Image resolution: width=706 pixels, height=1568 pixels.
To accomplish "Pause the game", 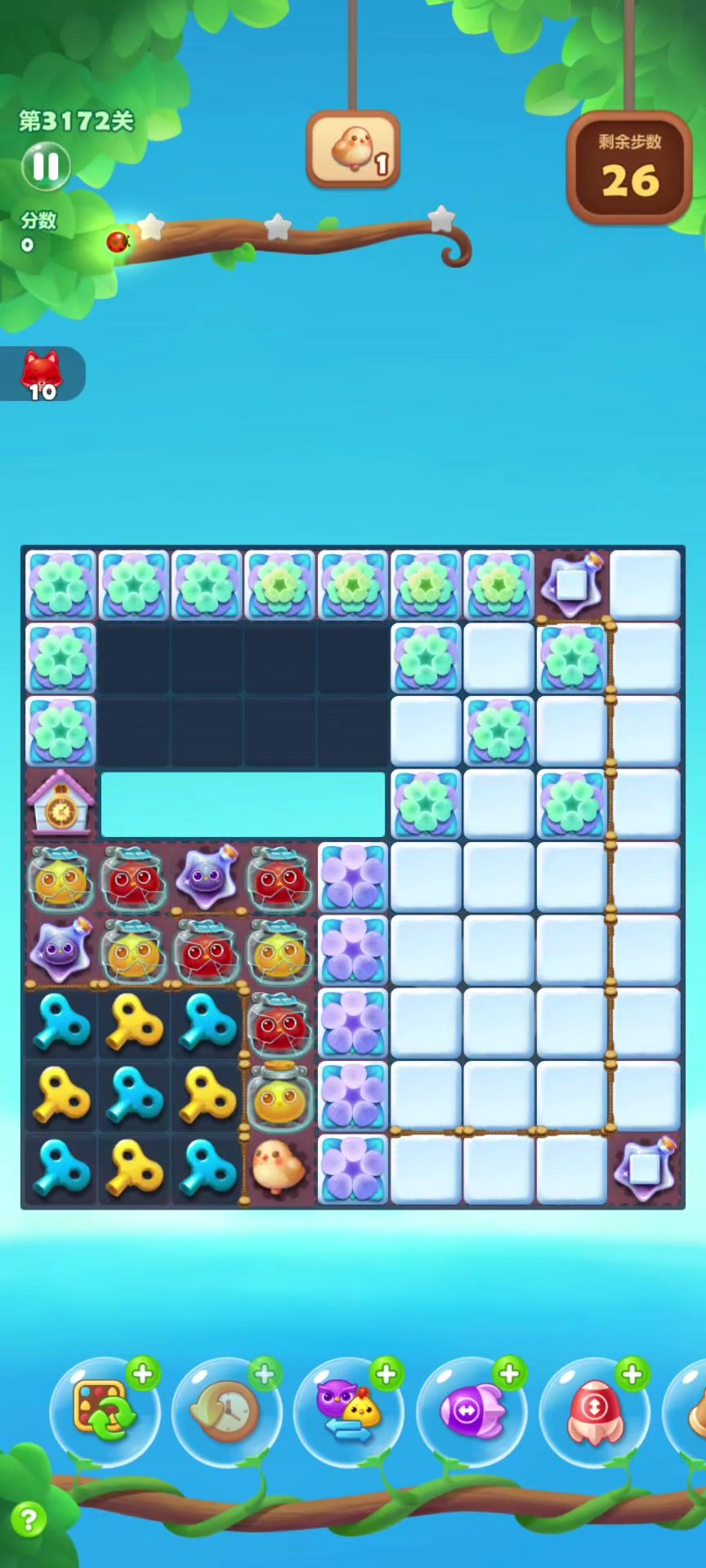I will pos(46,166).
